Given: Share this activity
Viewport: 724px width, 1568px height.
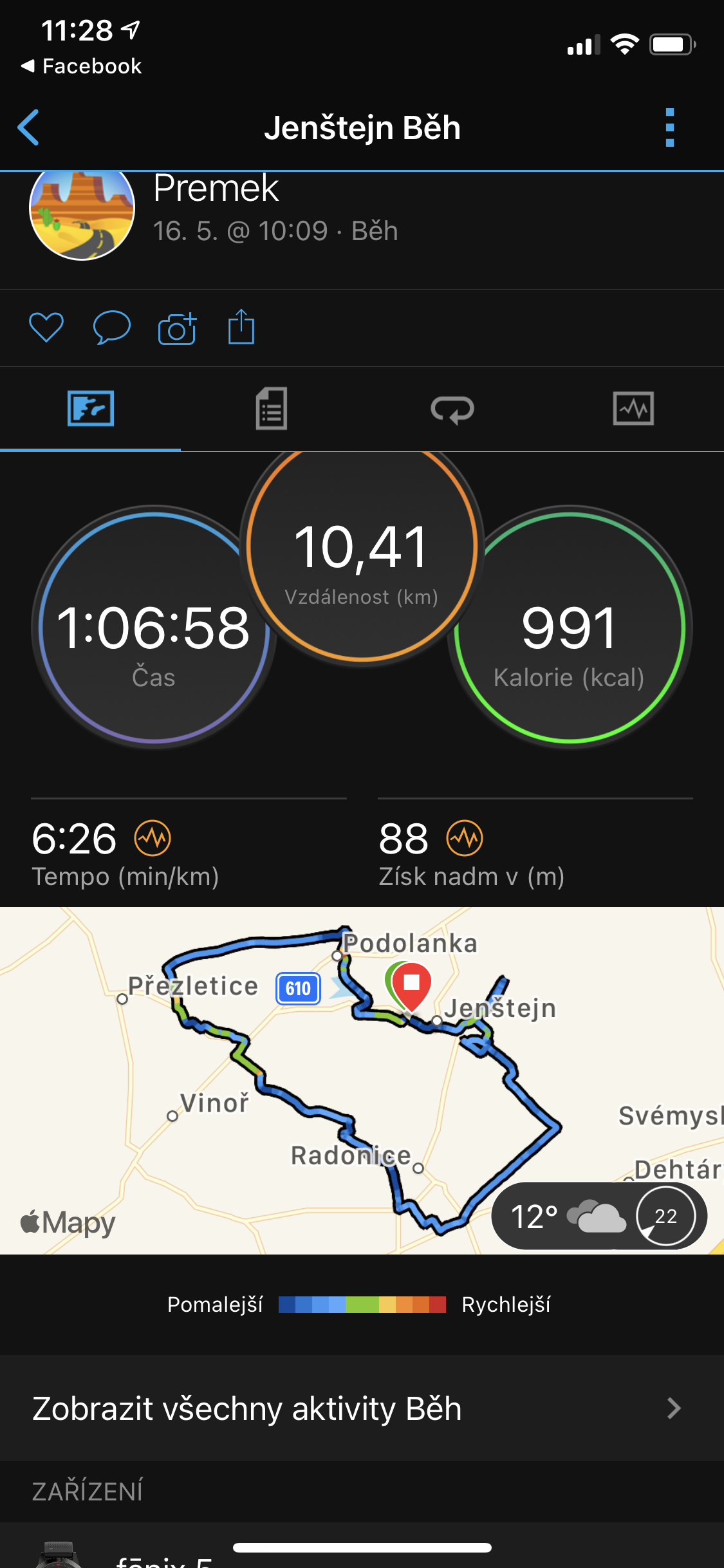Looking at the screenshot, I should point(241,327).
